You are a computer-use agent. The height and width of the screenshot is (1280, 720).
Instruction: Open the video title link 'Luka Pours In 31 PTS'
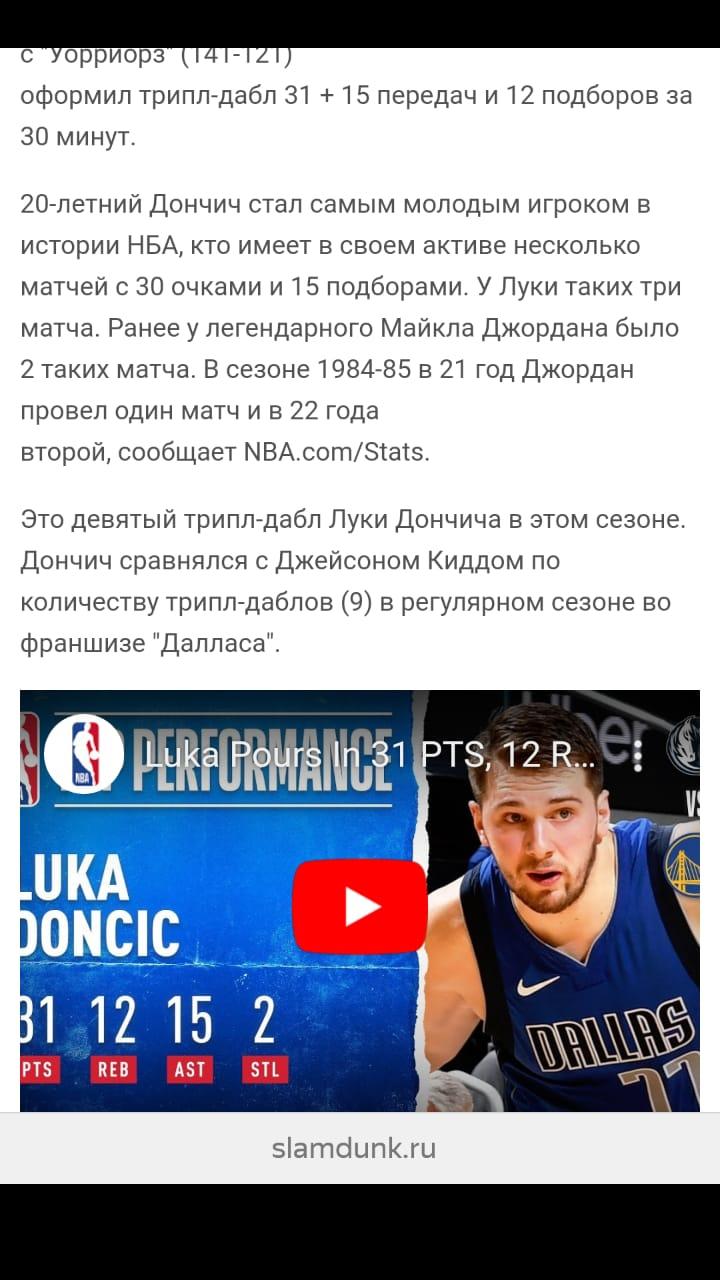tap(371, 755)
